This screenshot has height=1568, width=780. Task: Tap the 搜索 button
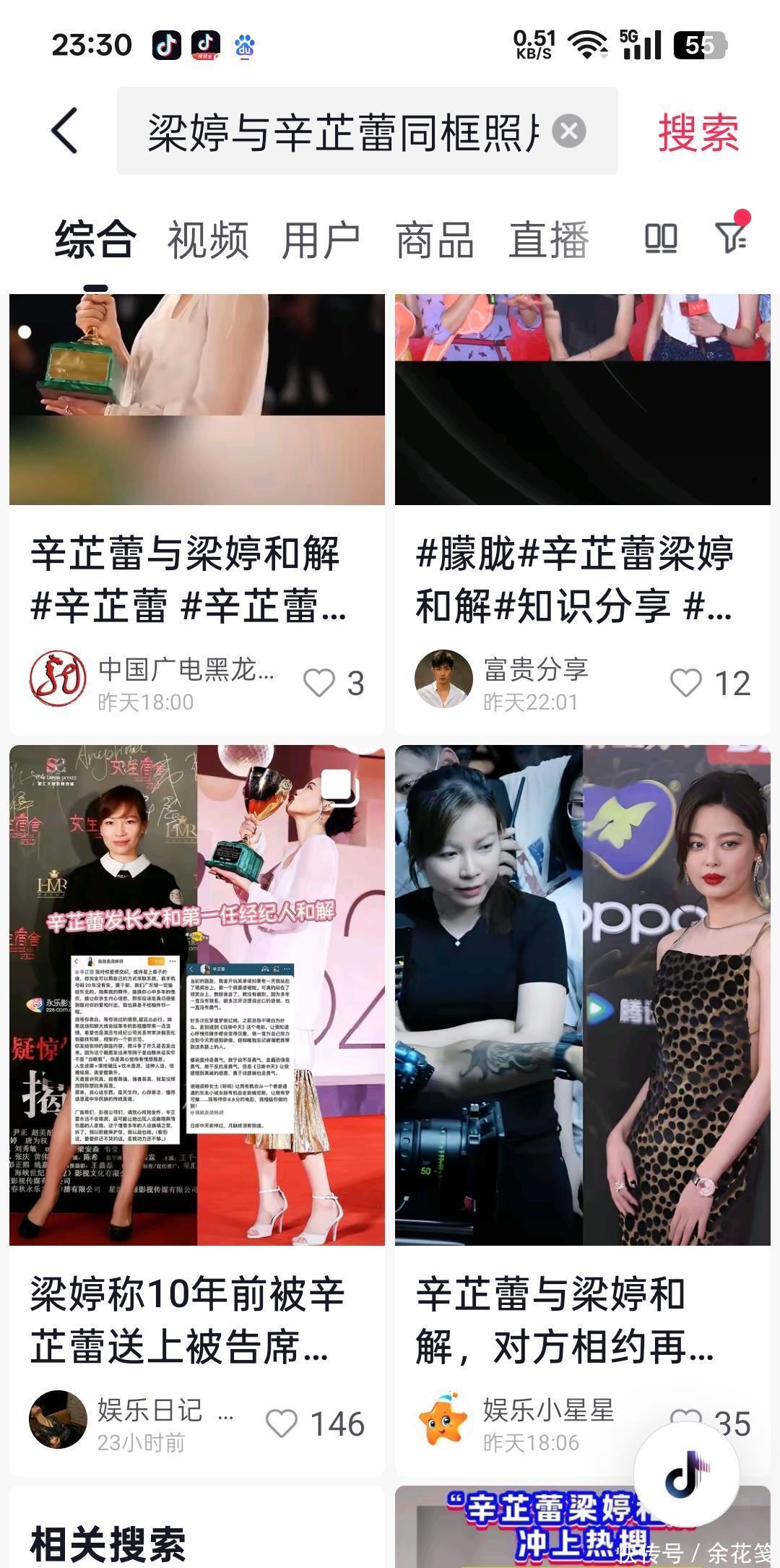(698, 132)
